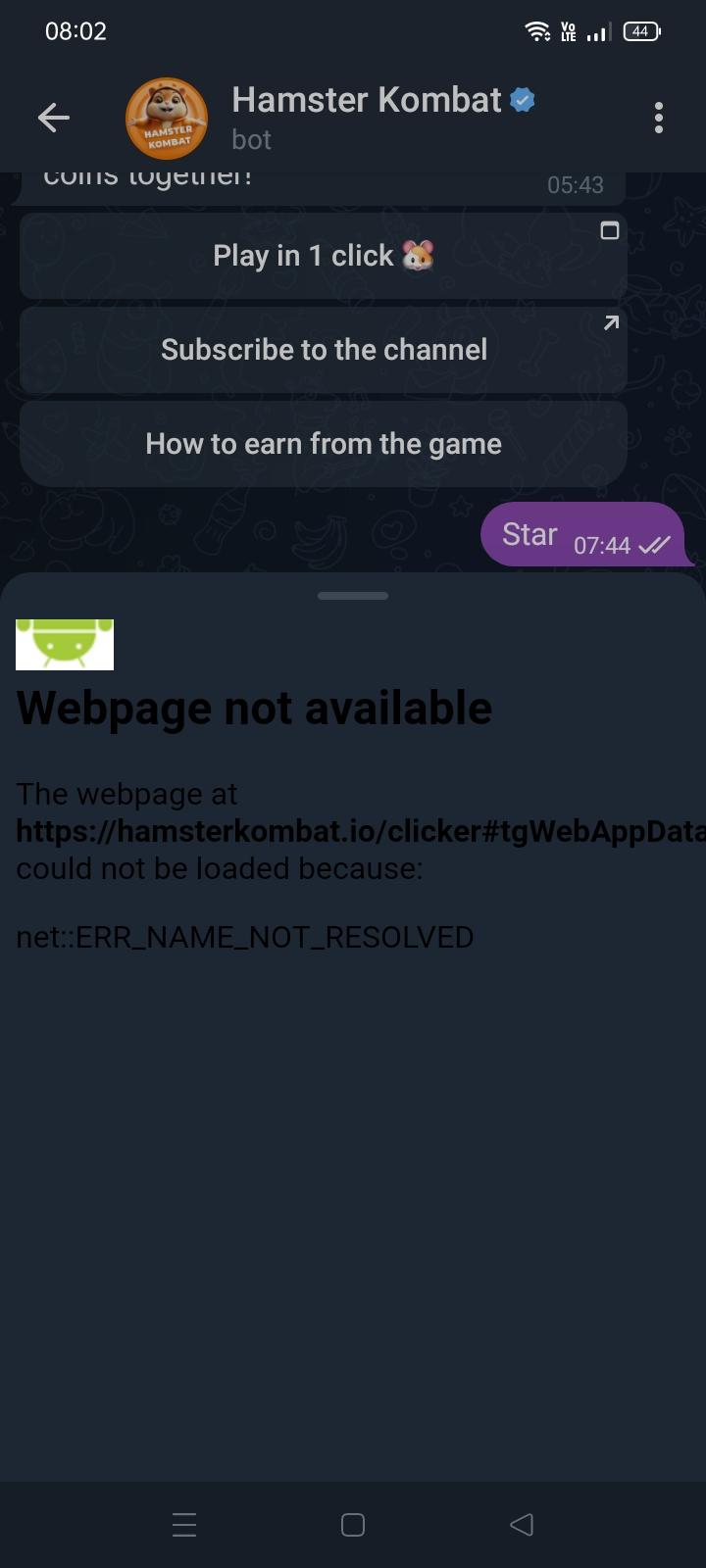Open How to earn from the game
The width and height of the screenshot is (706, 1568).
pyautogui.click(x=324, y=444)
